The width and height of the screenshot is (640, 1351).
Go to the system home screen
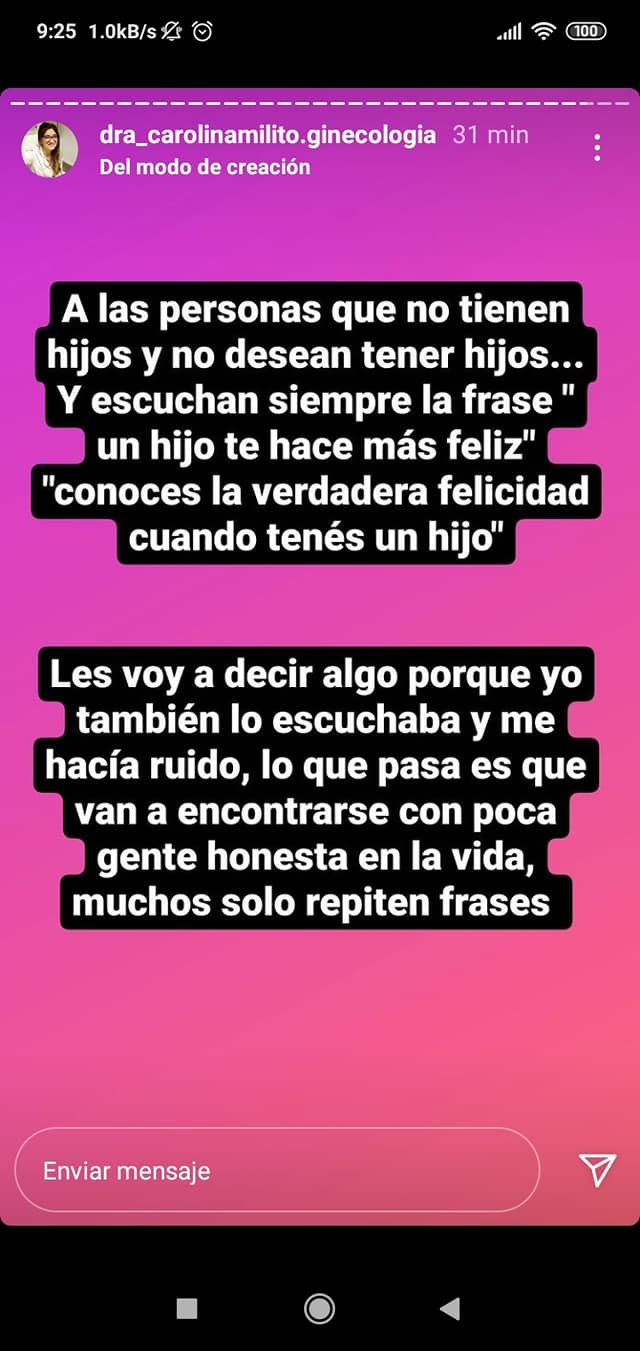(x=319, y=1308)
